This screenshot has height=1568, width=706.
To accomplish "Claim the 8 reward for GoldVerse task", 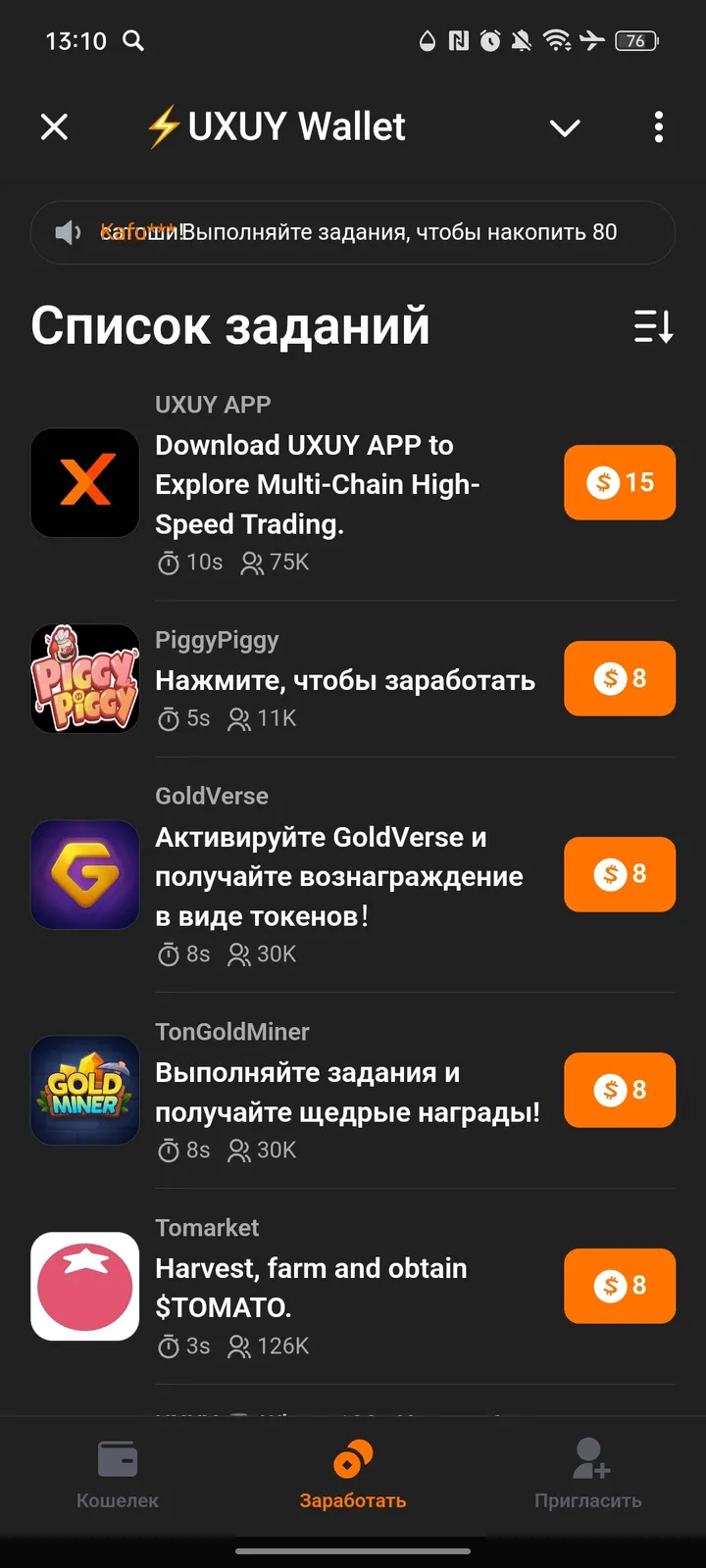I will (619, 874).
